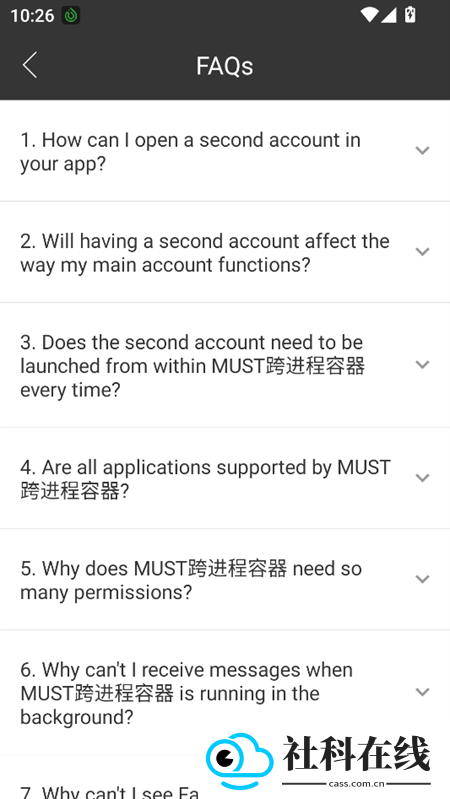The height and width of the screenshot is (799, 450).
Task: Expand the question about opening a second account
Action: pos(225,151)
